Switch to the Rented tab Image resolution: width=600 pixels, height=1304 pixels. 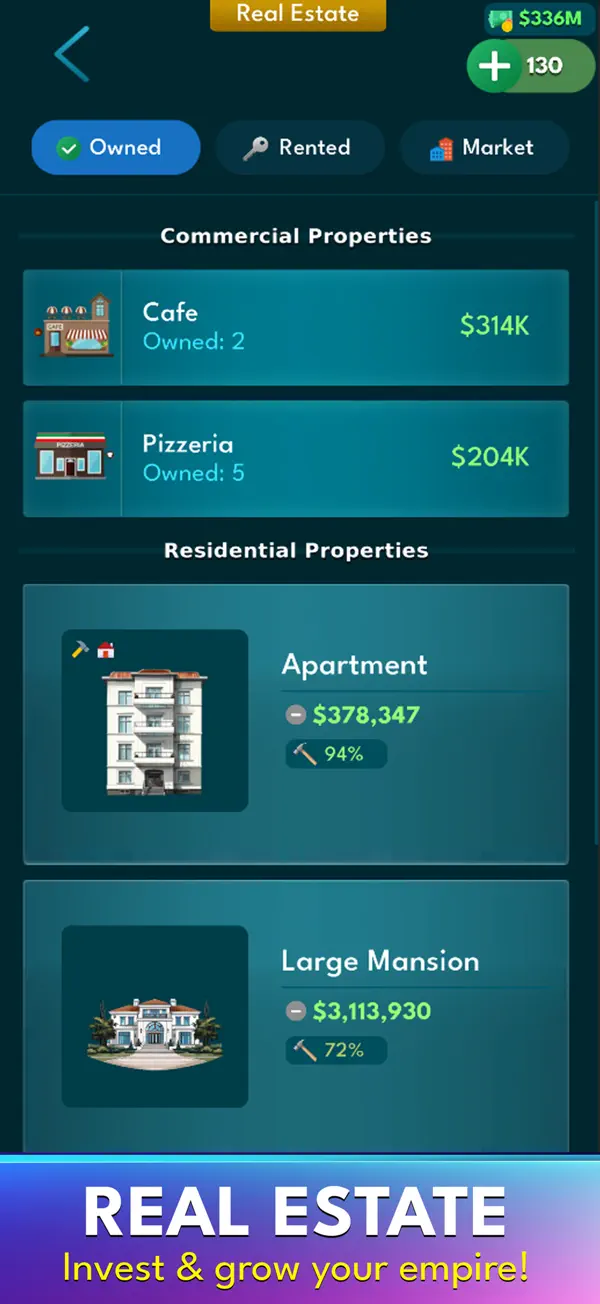tap(300, 148)
